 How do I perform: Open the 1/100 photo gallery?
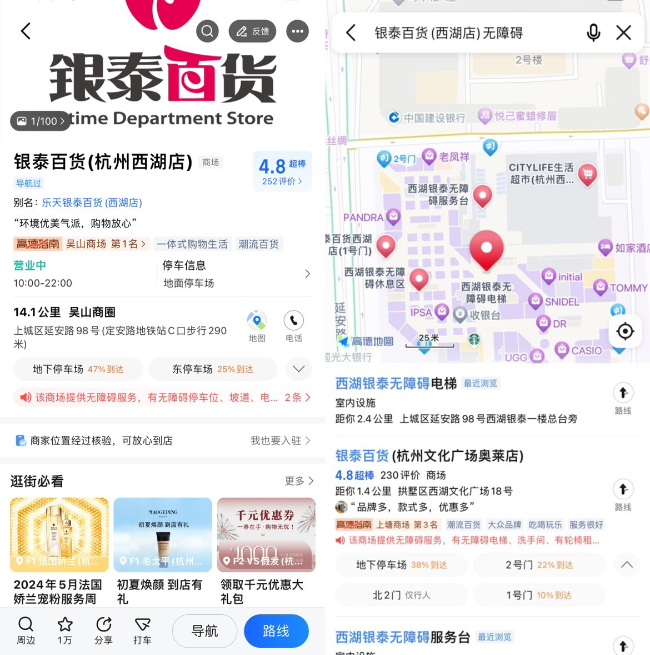pos(40,121)
